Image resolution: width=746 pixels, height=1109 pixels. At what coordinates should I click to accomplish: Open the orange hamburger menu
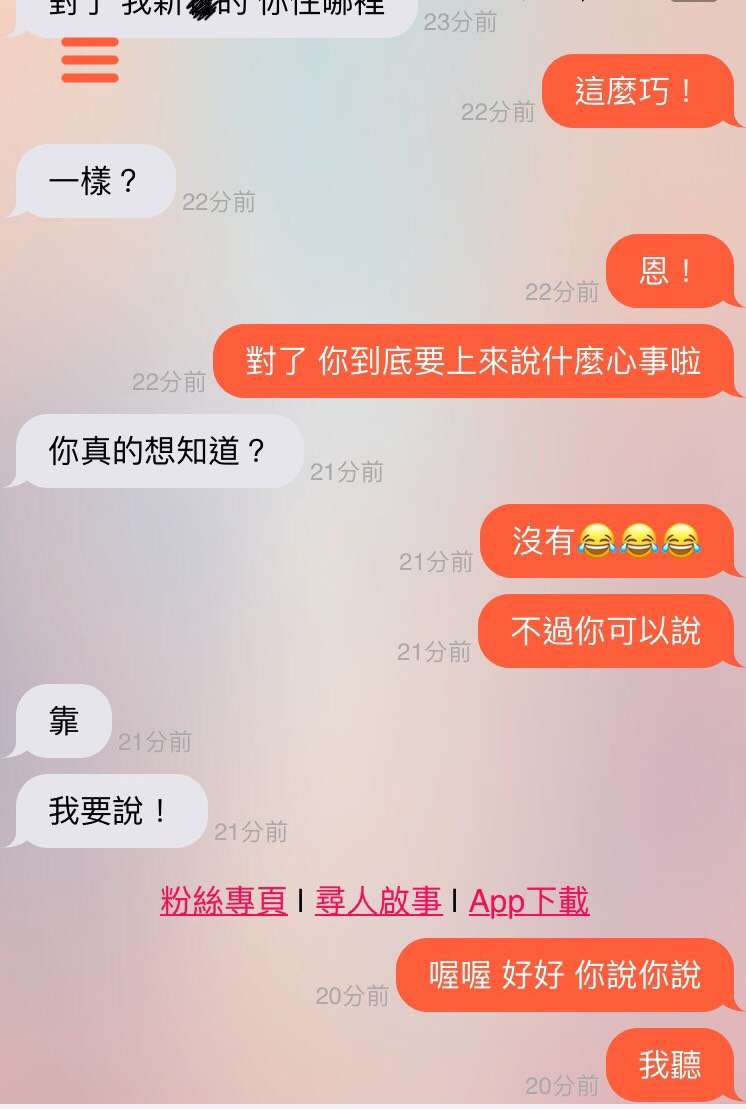[90, 60]
